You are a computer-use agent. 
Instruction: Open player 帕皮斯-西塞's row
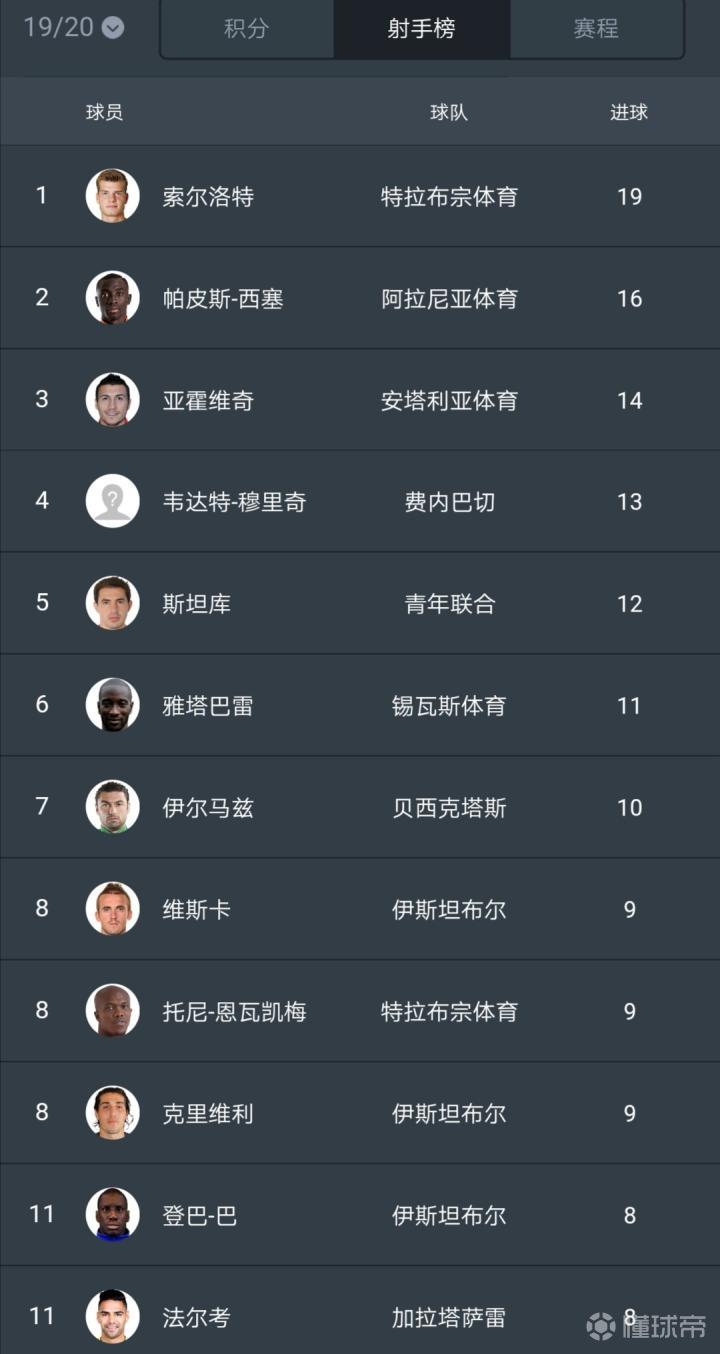tap(360, 298)
